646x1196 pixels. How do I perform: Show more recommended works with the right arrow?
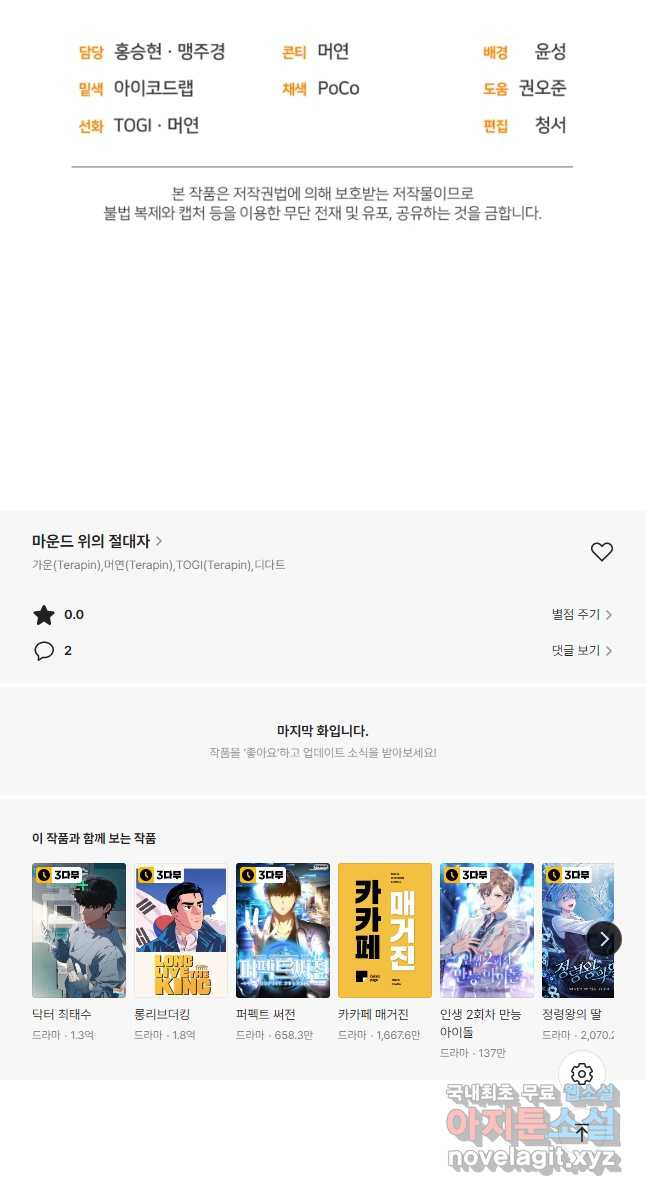[x=603, y=938]
